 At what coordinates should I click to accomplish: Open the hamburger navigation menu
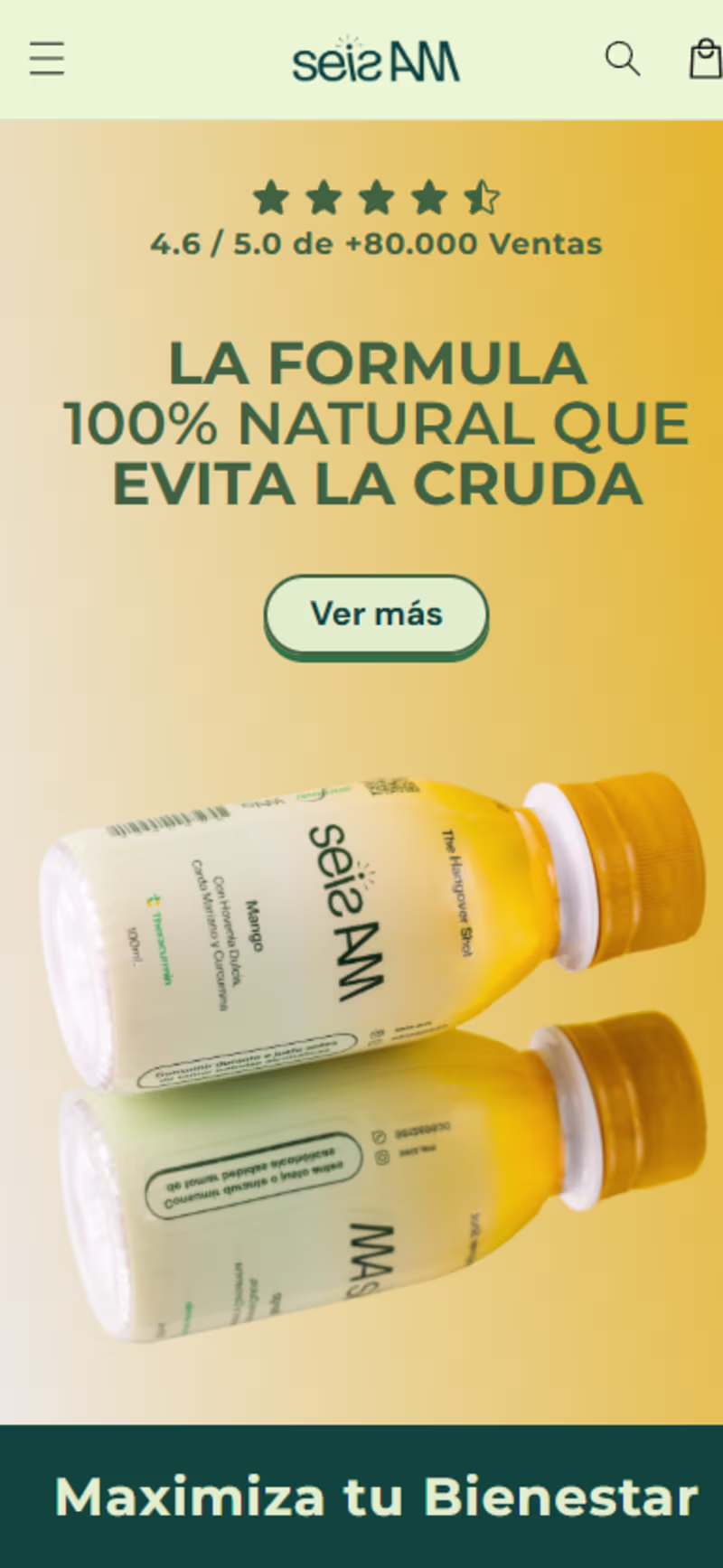[x=46, y=59]
